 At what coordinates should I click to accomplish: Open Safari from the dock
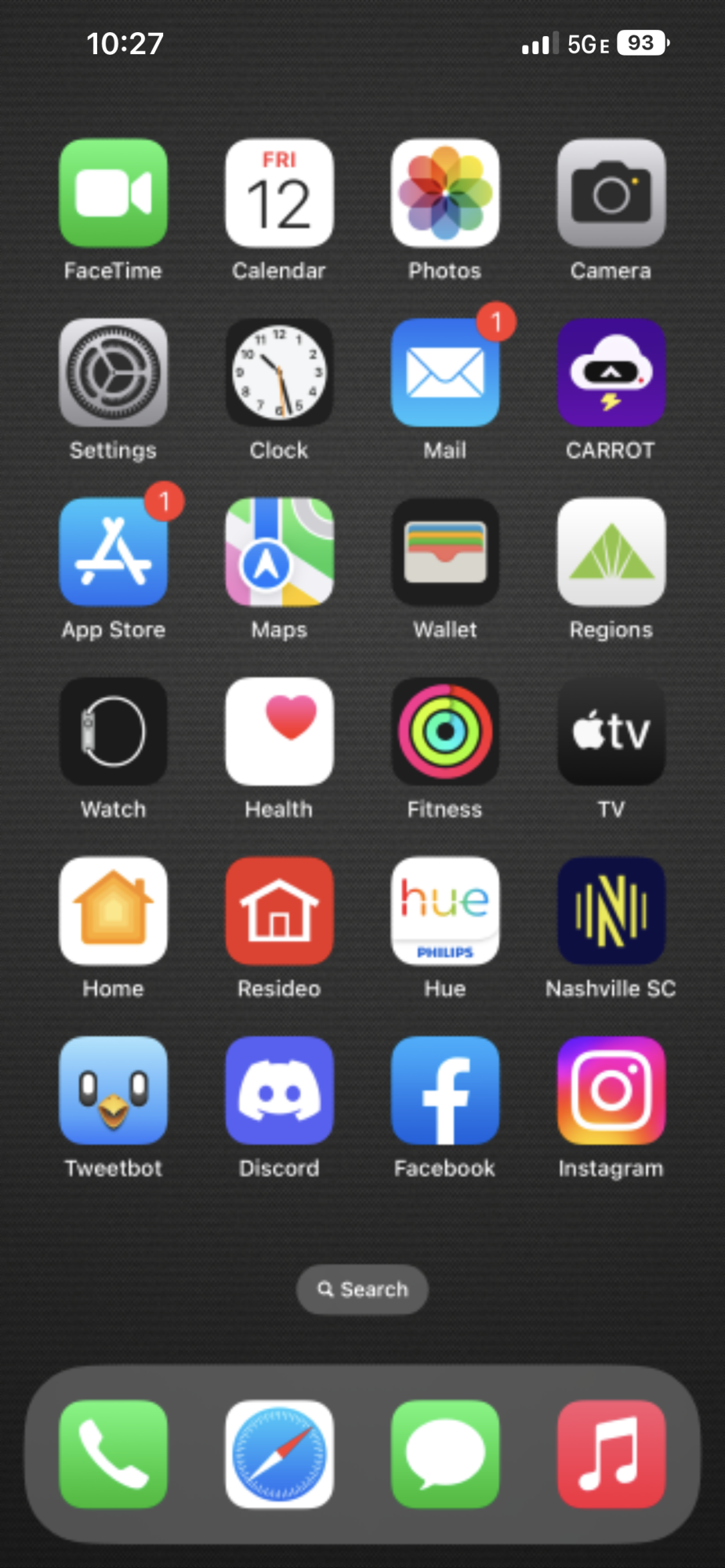[x=279, y=1454]
